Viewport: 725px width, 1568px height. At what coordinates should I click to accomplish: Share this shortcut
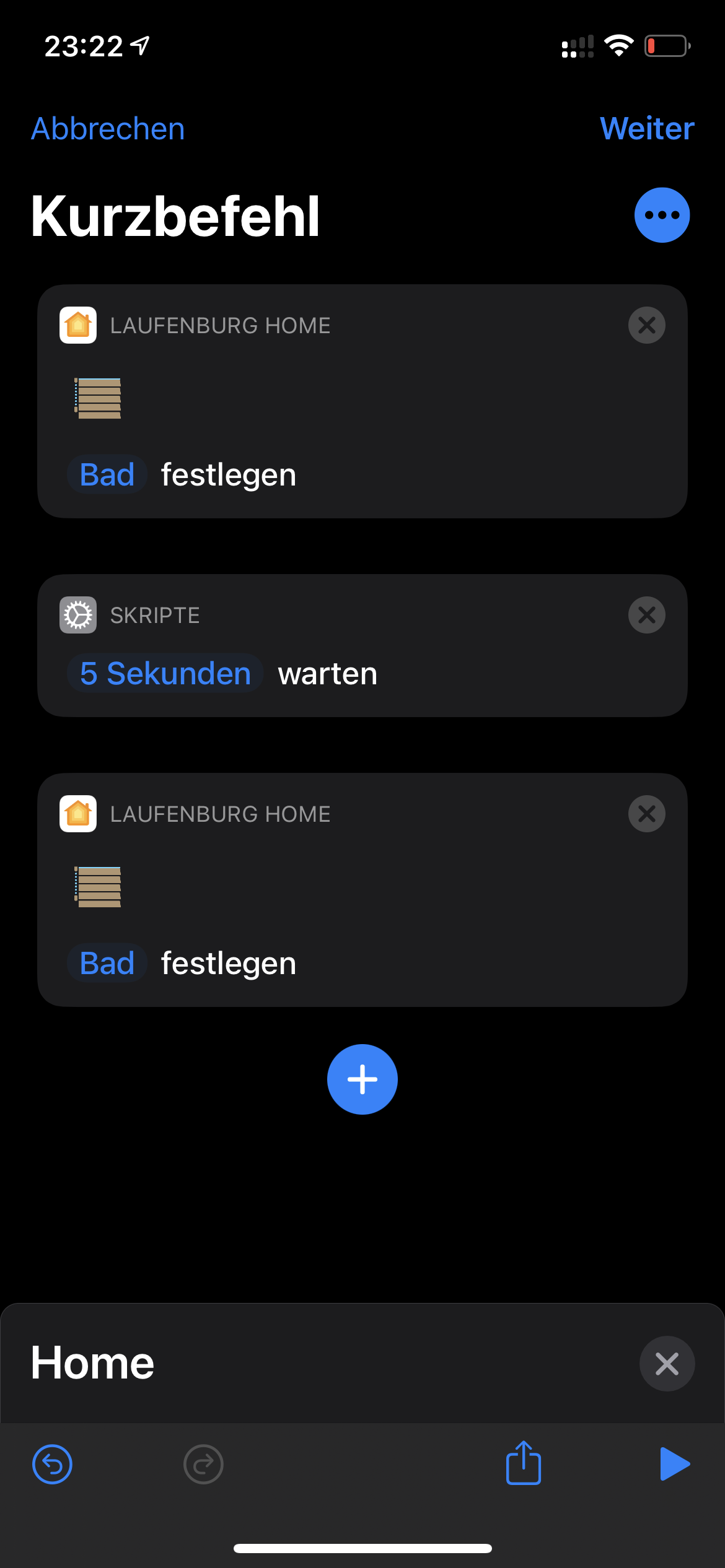tap(524, 1463)
